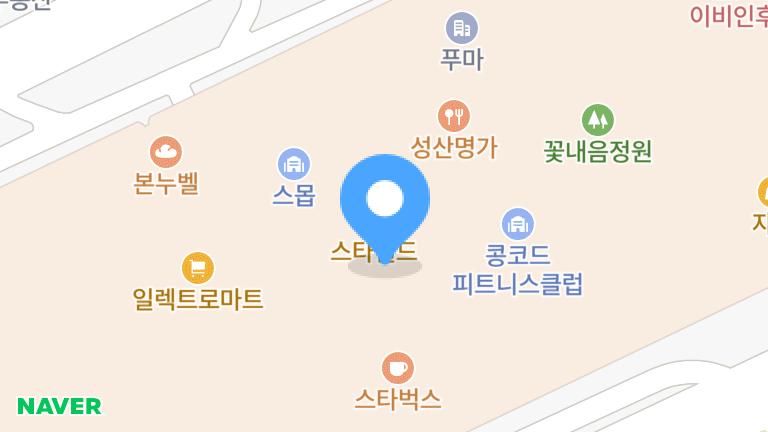Tap the blue location pin marker
768x432 pixels.
coord(385,200)
